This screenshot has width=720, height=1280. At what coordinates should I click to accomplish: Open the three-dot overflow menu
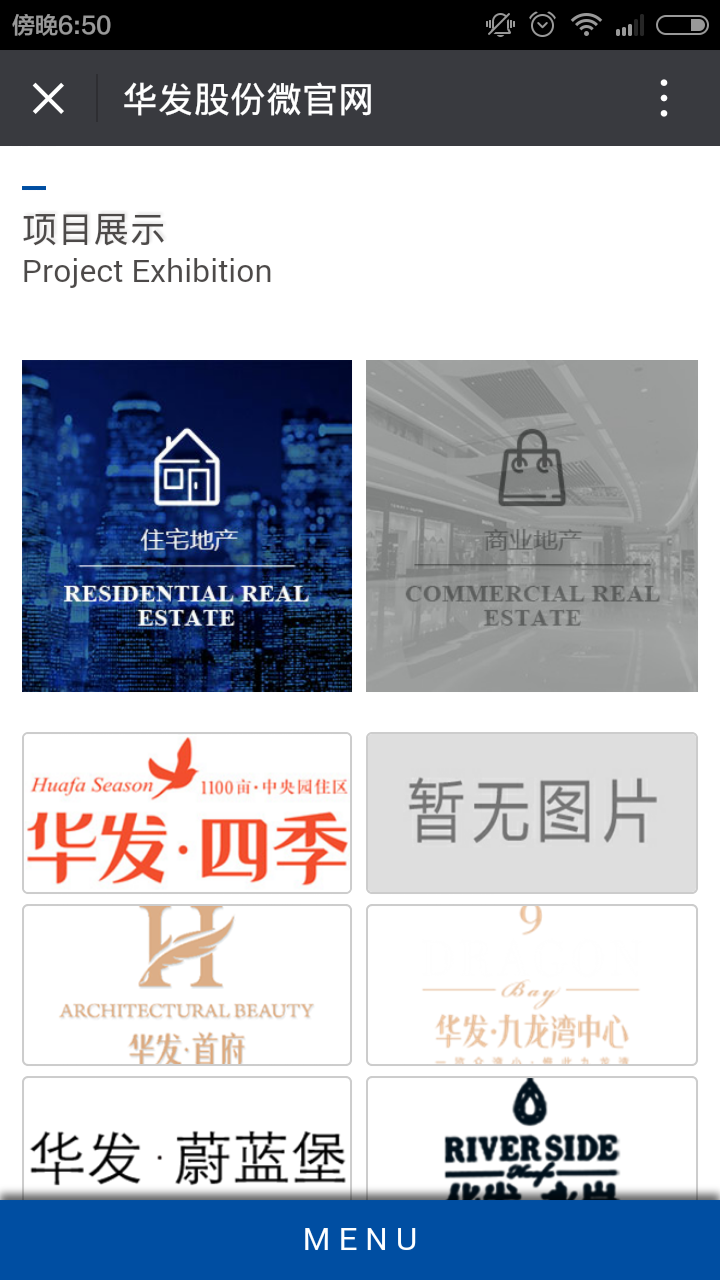(x=663, y=97)
